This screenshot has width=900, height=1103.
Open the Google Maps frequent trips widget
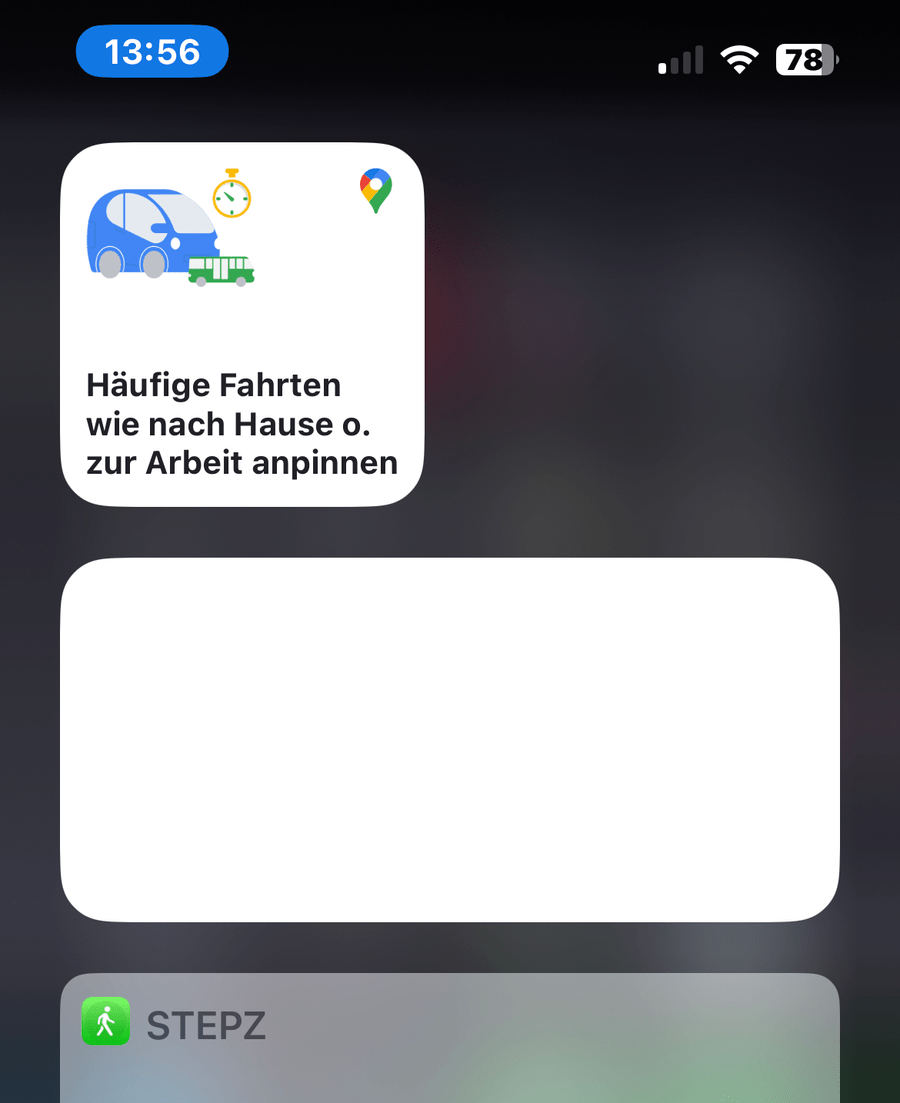[242, 325]
